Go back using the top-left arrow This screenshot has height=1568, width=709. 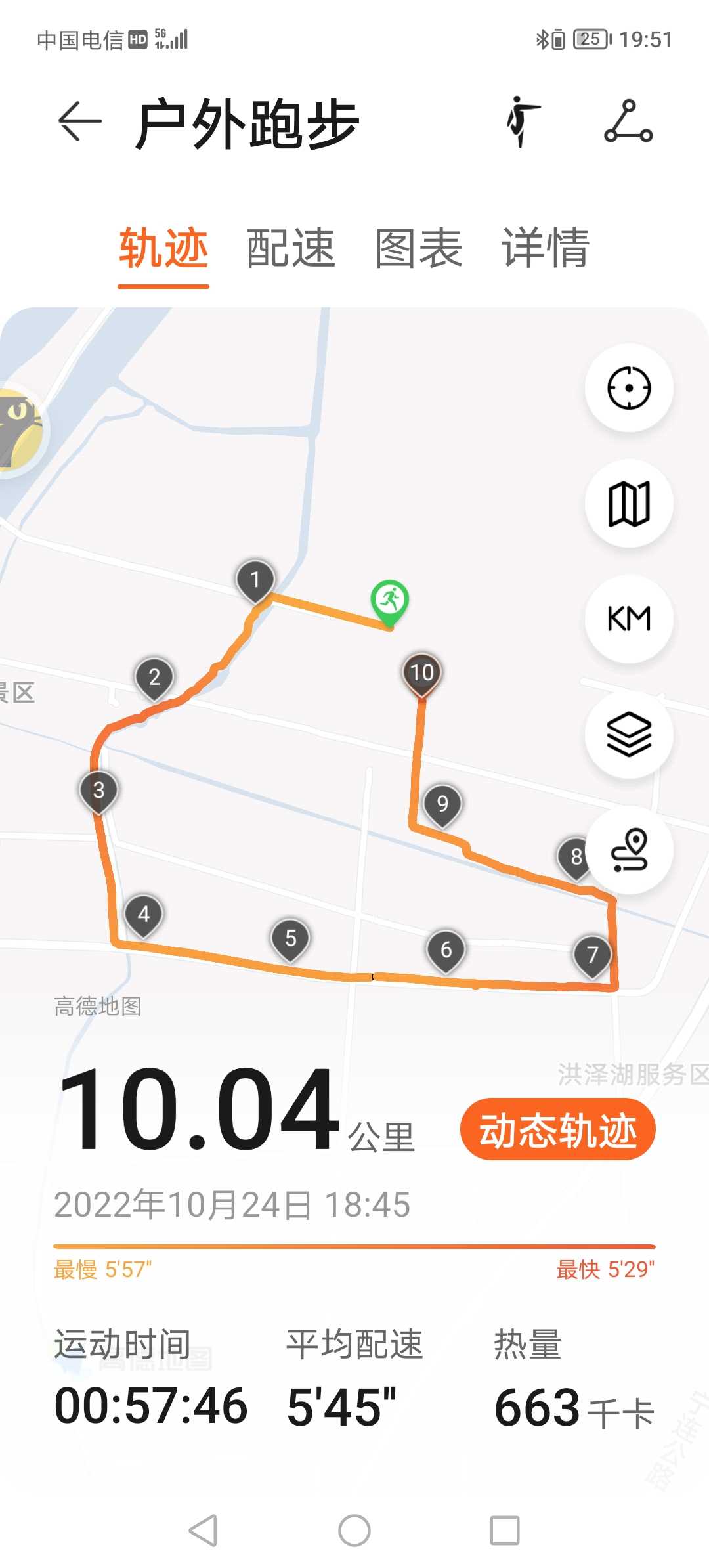(80, 121)
